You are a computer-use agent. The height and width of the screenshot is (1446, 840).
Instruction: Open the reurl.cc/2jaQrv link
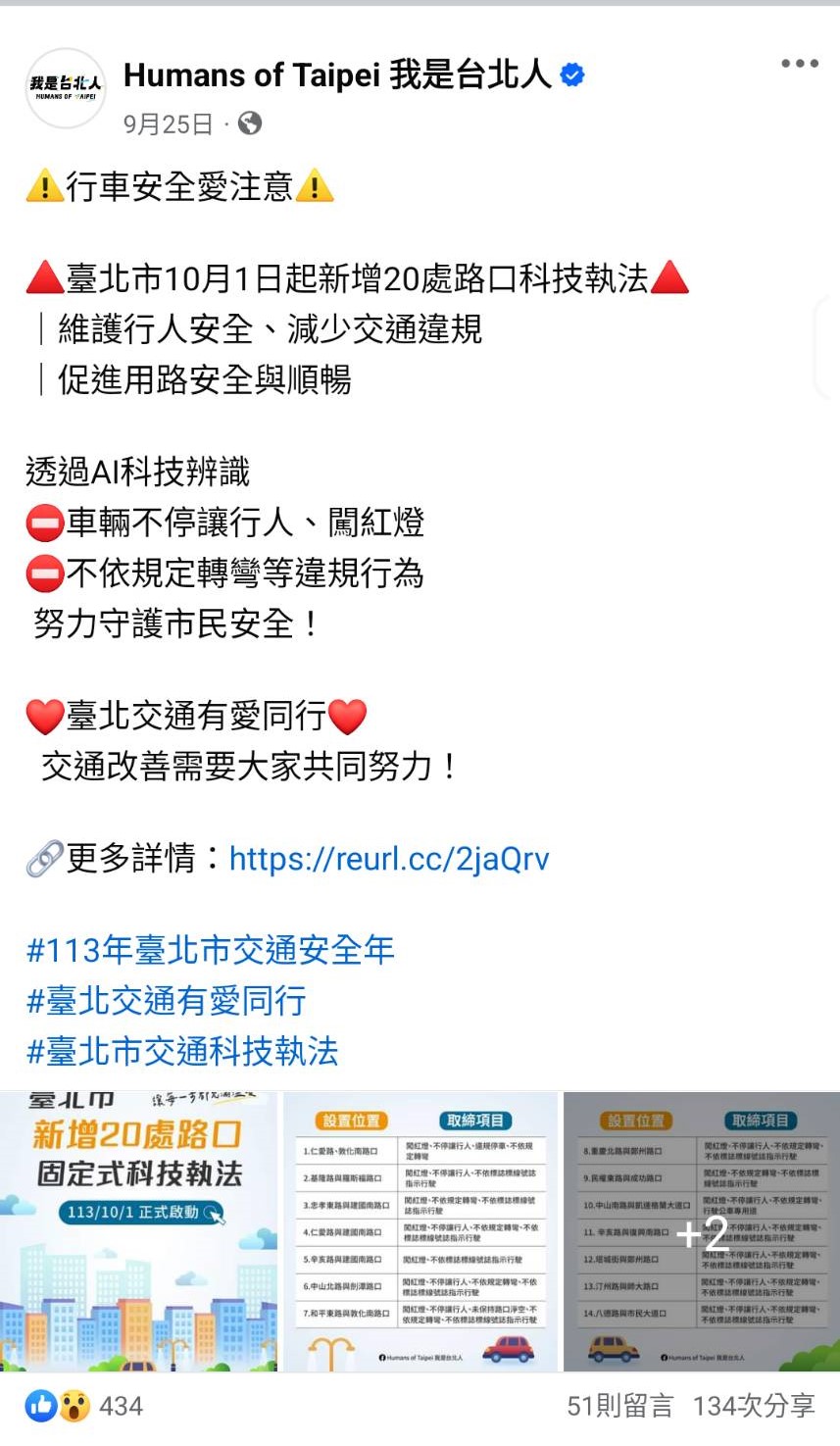pyautogui.click(x=389, y=859)
